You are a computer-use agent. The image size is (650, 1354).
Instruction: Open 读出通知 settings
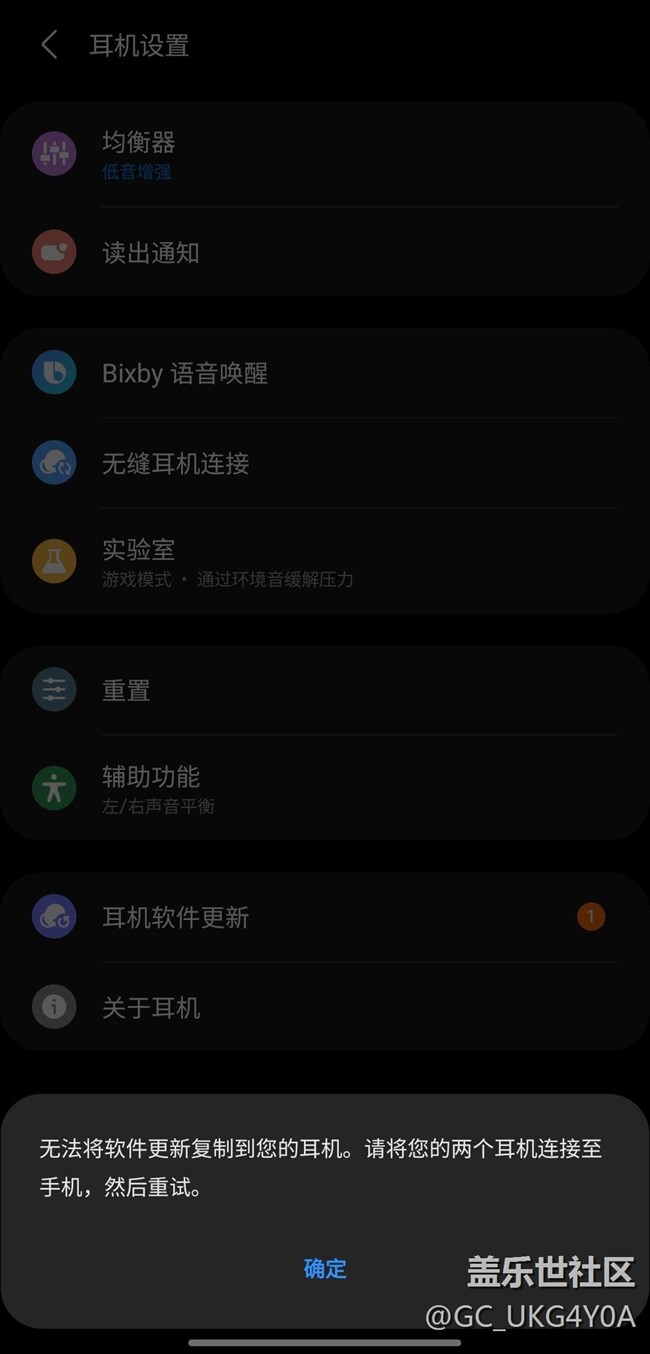click(x=324, y=253)
